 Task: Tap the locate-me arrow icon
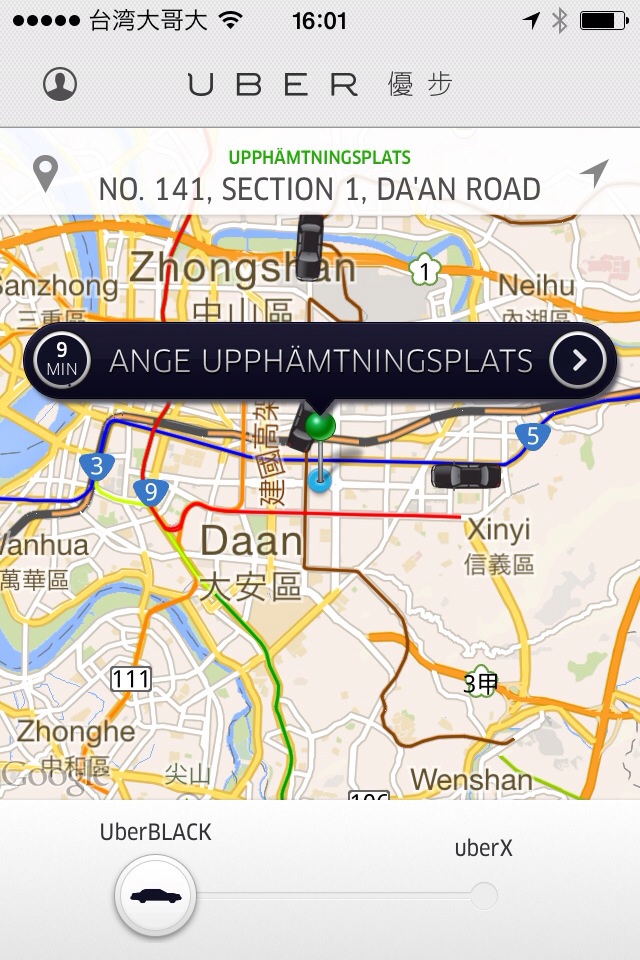coord(594,173)
